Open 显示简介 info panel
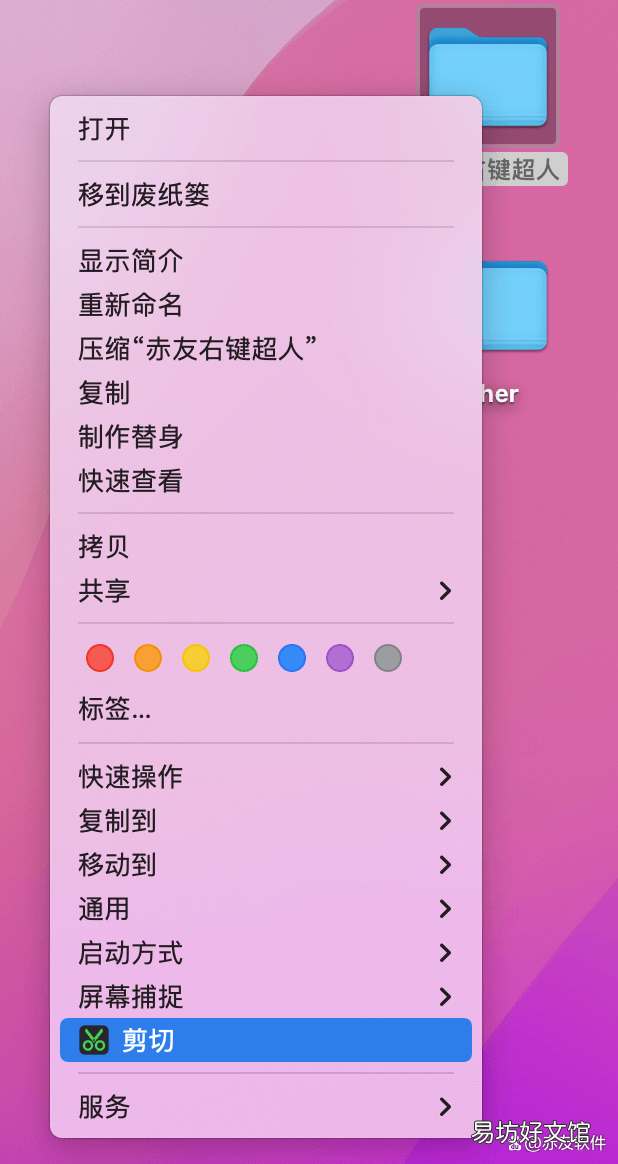Image resolution: width=618 pixels, height=1164 pixels. 266,261
